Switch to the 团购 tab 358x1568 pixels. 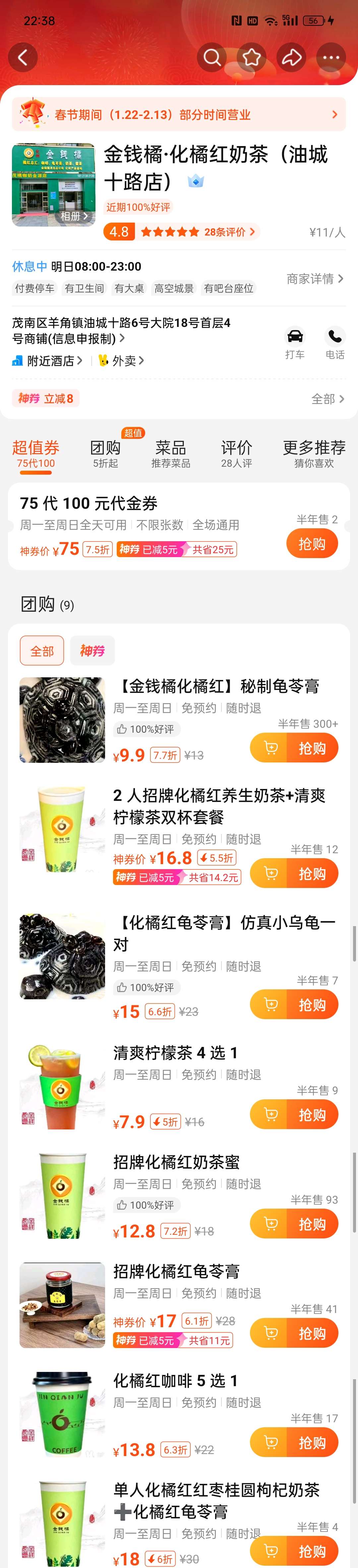click(x=105, y=453)
